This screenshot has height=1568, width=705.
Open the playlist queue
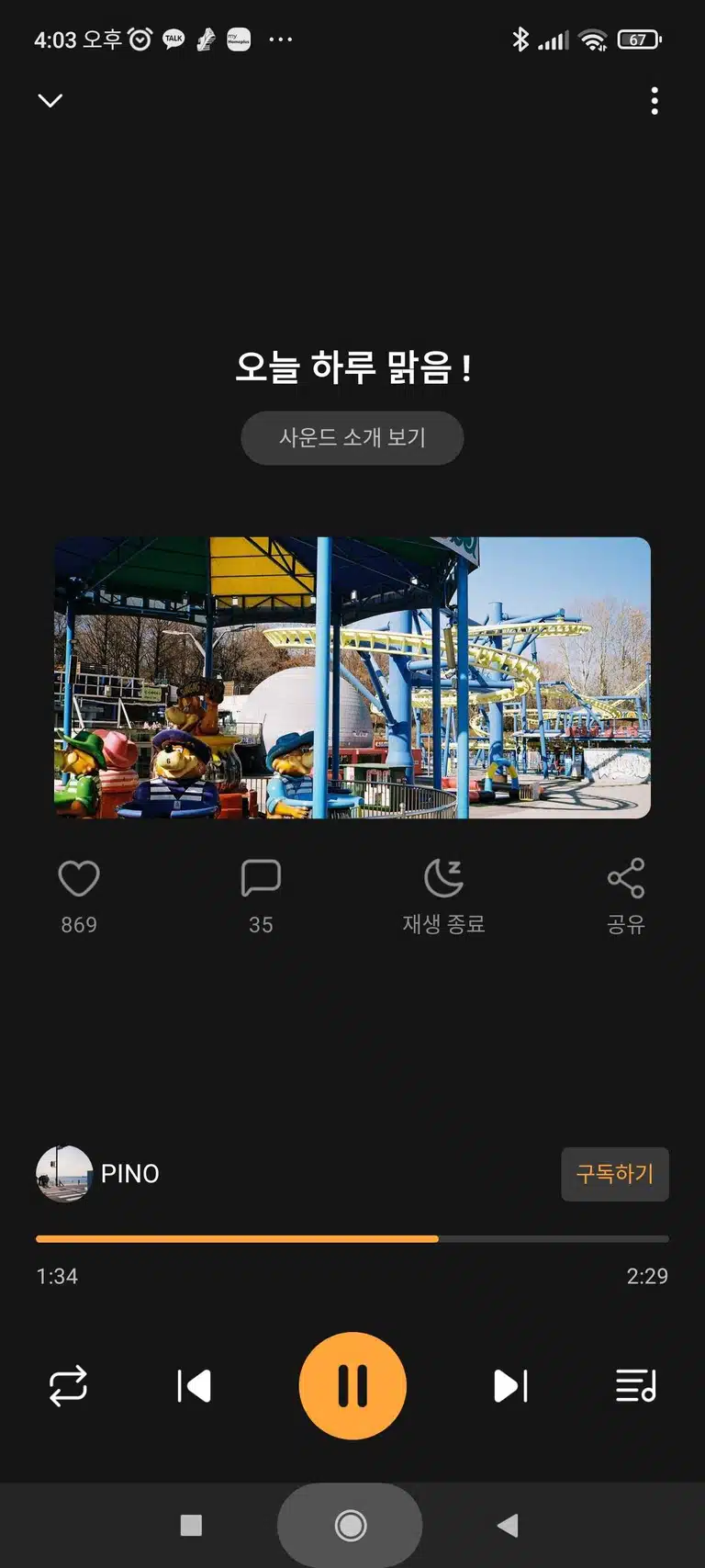pyautogui.click(x=636, y=1386)
